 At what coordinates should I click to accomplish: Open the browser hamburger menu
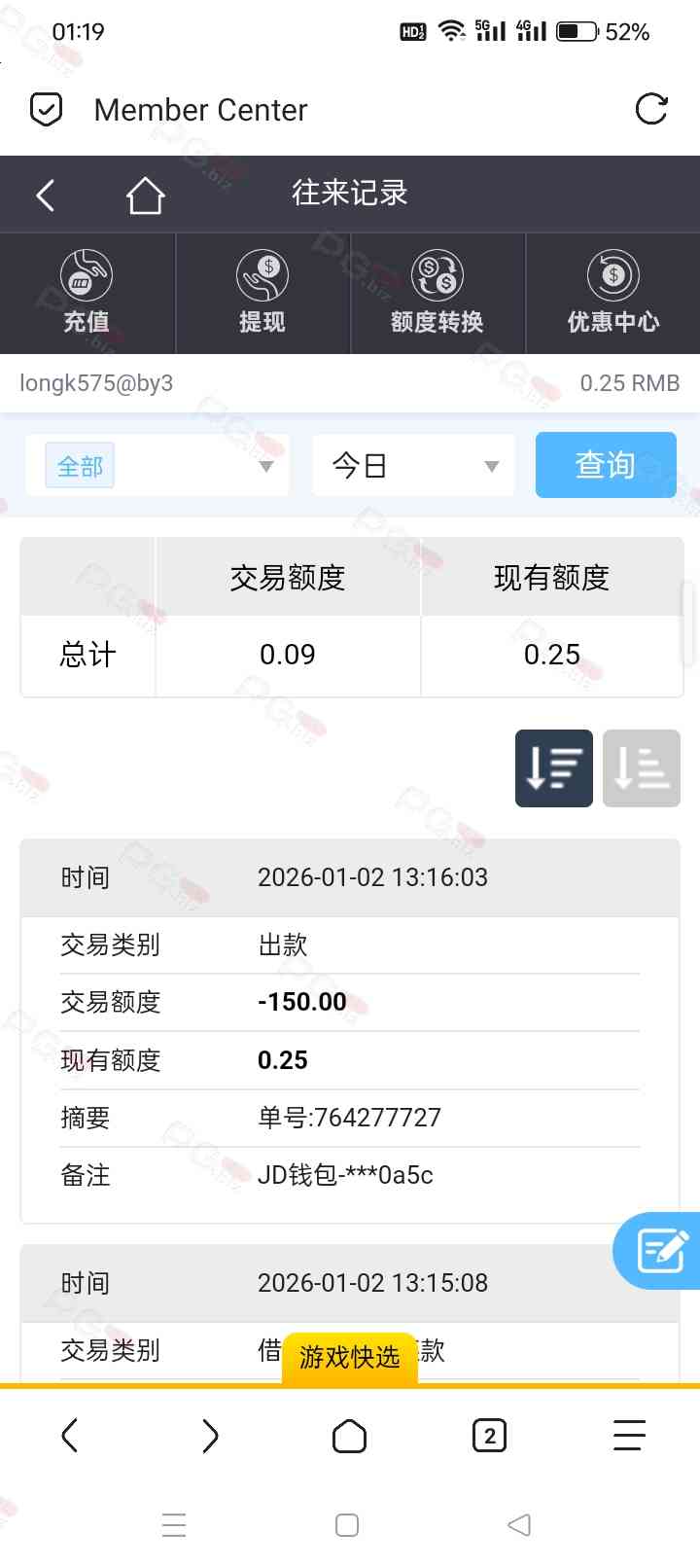[x=629, y=1436]
